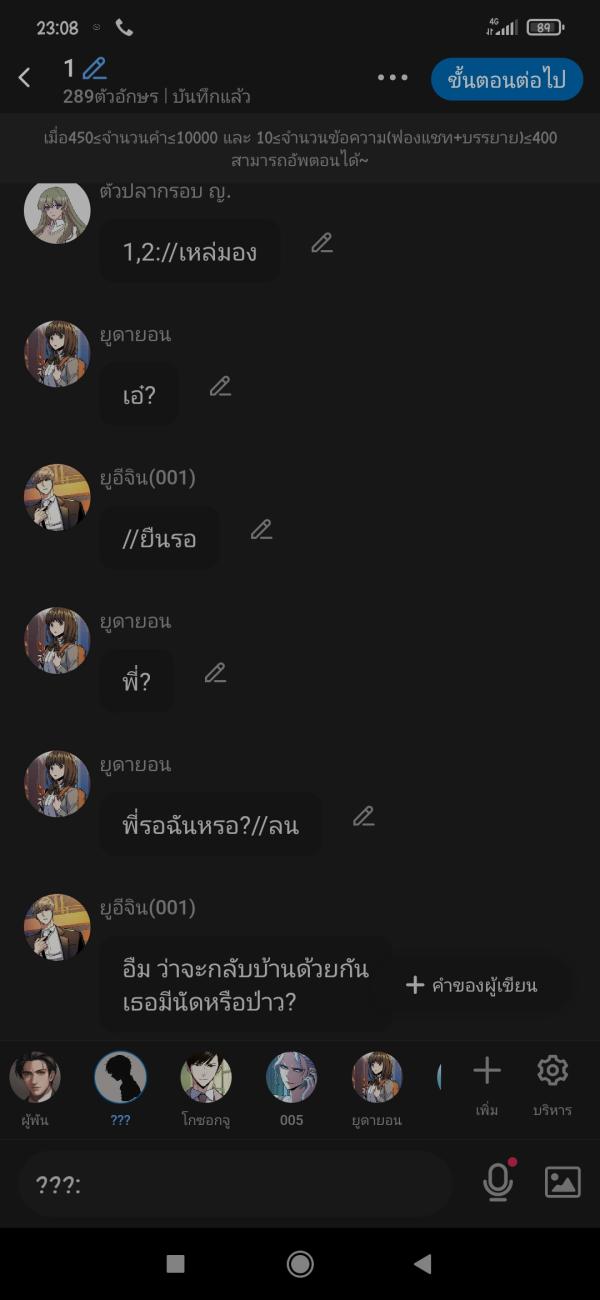Edit the message พี่?

[215, 673]
